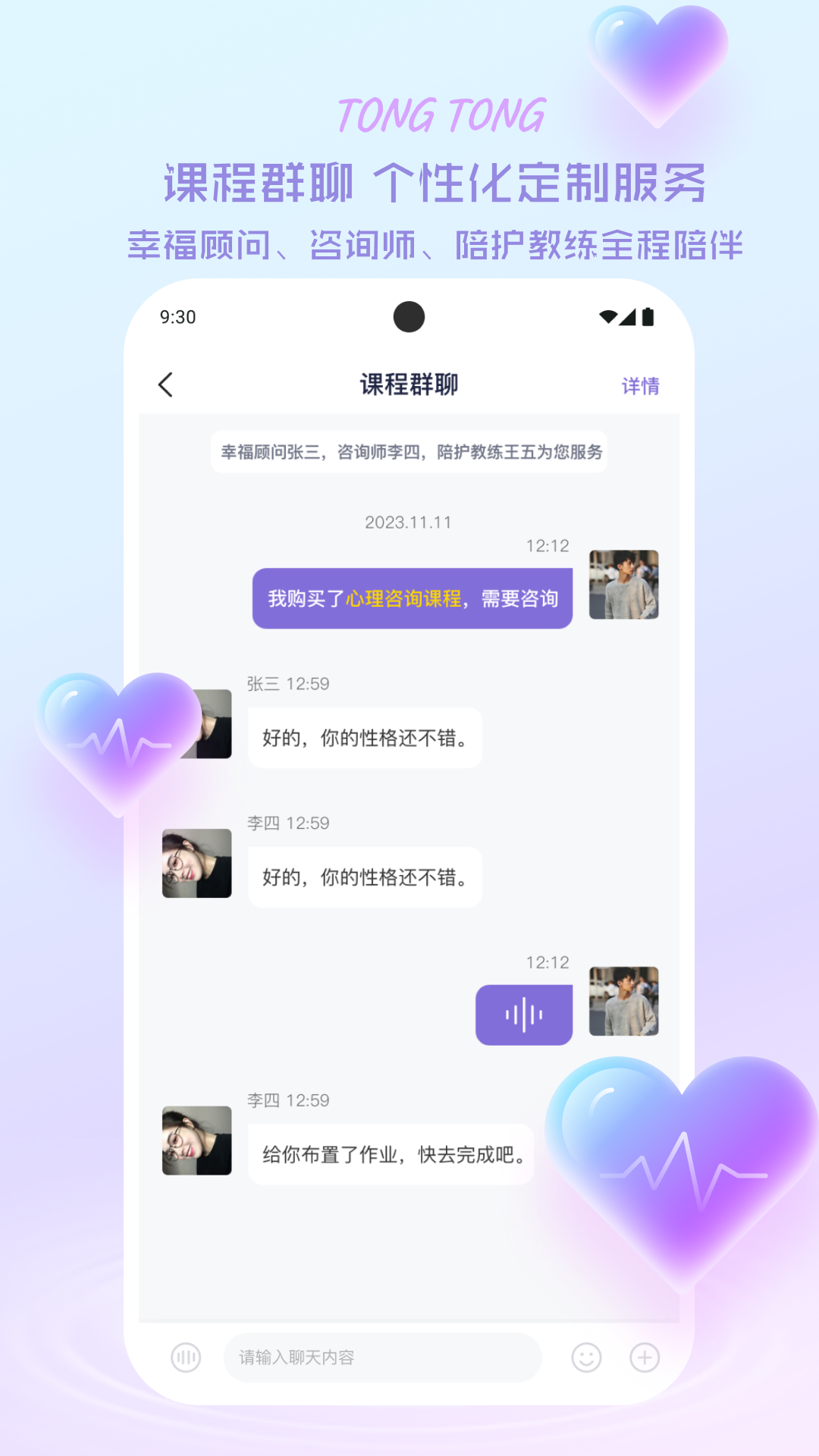Open 李四's avatar next to her first message
819x1456 pixels.
pyautogui.click(x=196, y=864)
